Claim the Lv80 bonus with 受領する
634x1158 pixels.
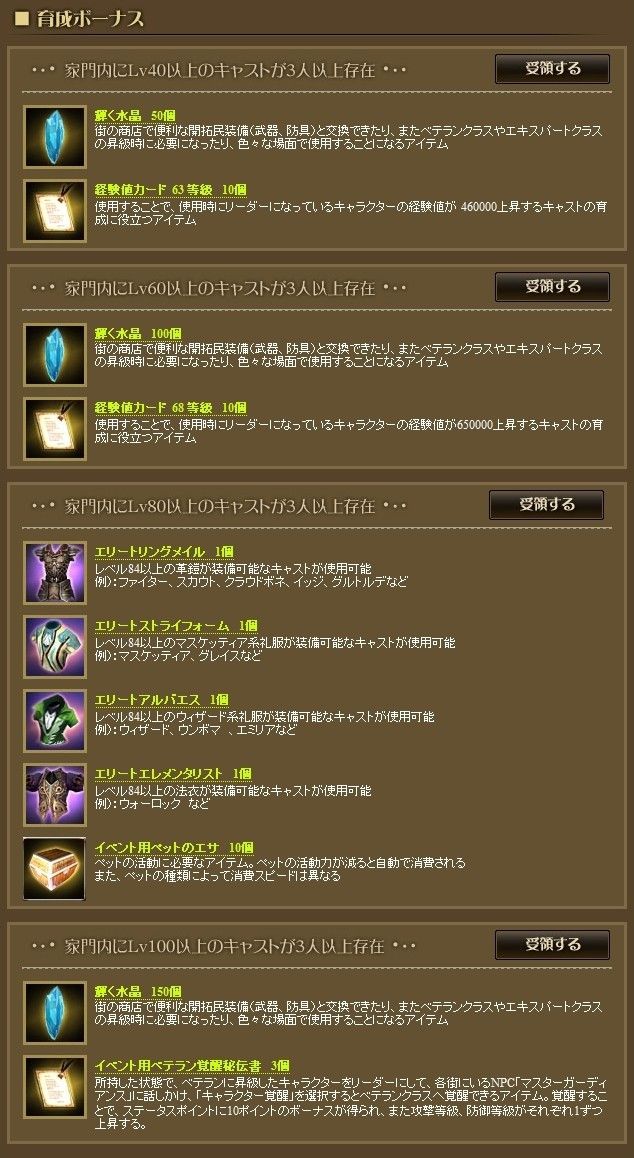546,505
